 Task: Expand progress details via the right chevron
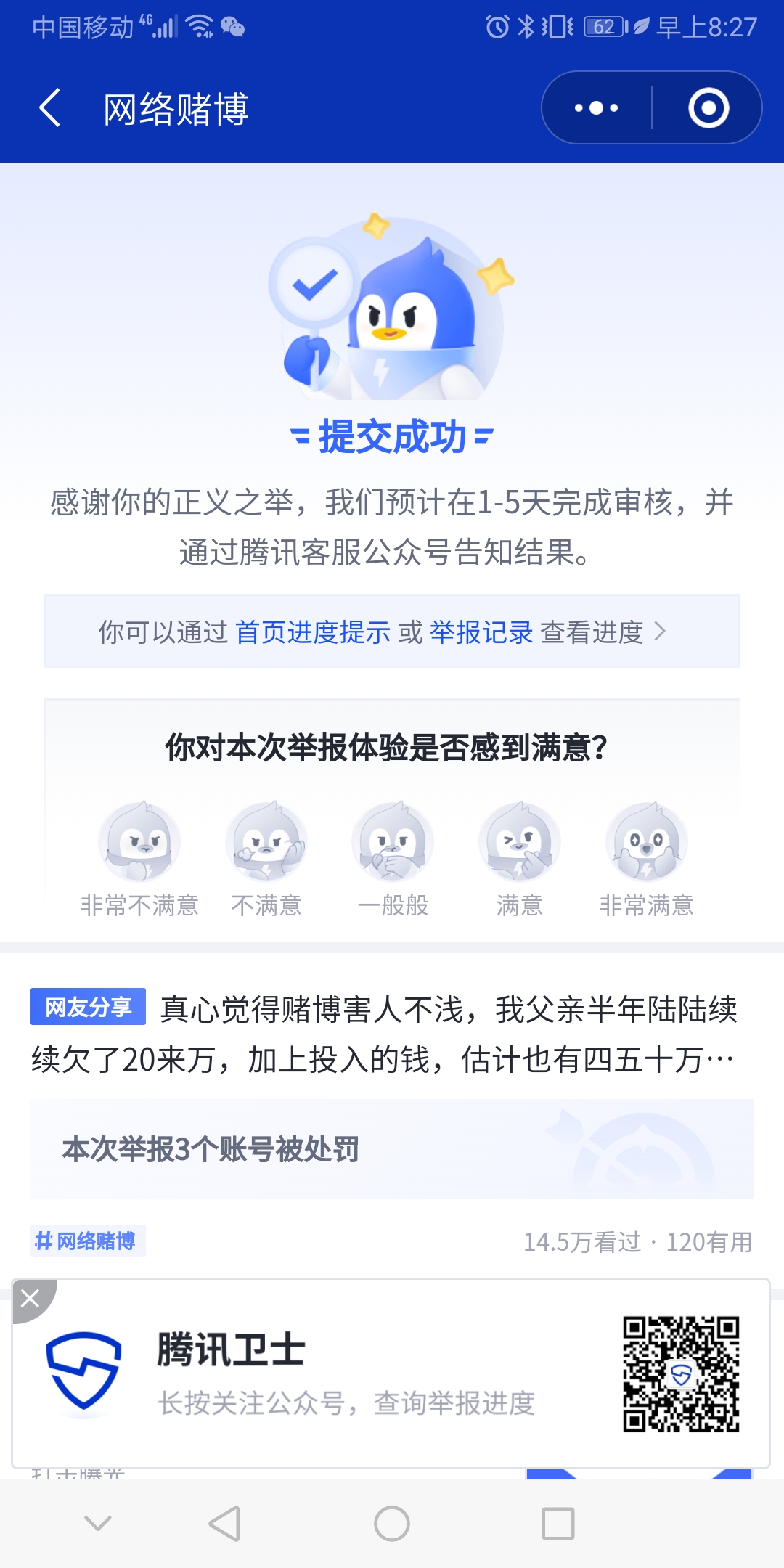tap(659, 633)
